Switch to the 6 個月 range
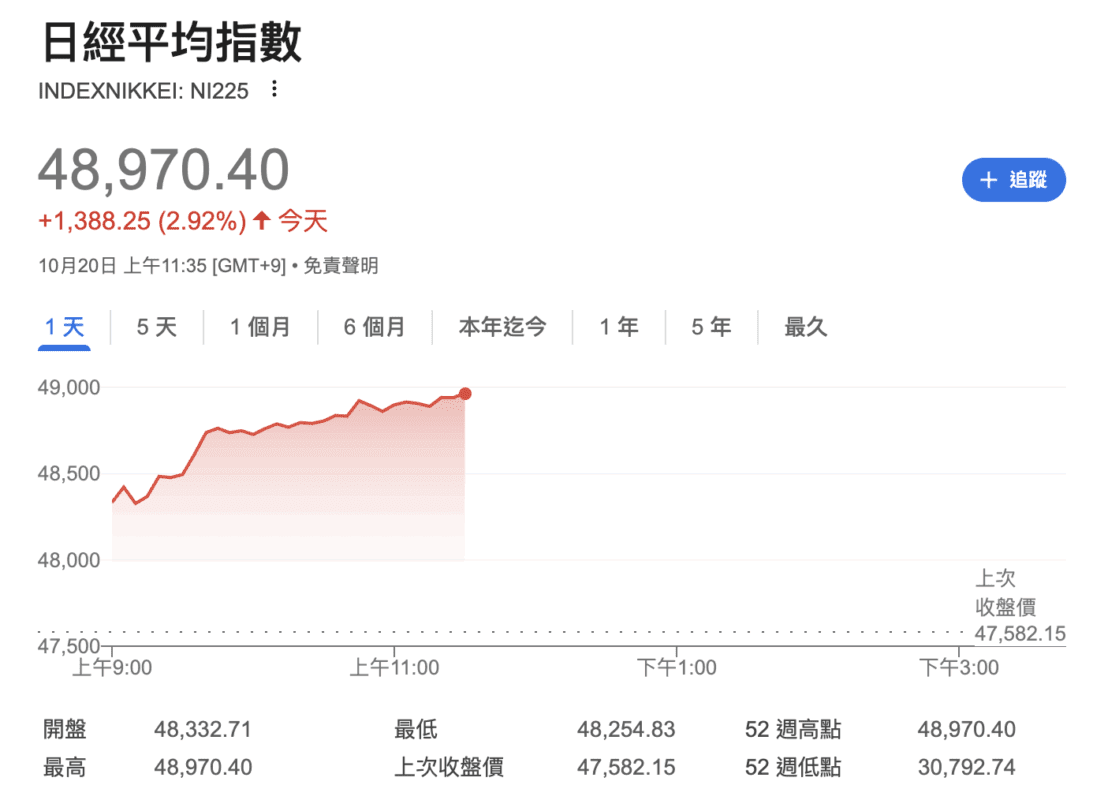This screenshot has height=800, width=1093. click(374, 327)
